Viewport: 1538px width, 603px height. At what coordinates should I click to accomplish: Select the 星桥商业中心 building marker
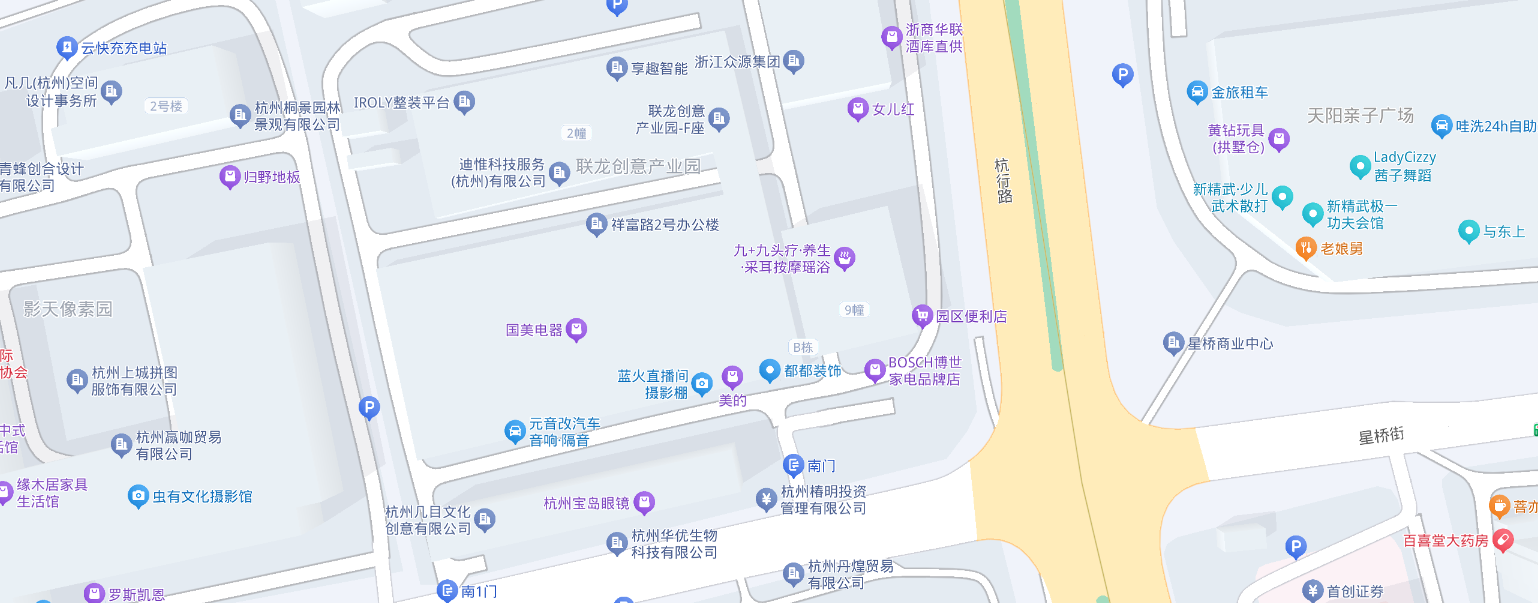(1174, 343)
